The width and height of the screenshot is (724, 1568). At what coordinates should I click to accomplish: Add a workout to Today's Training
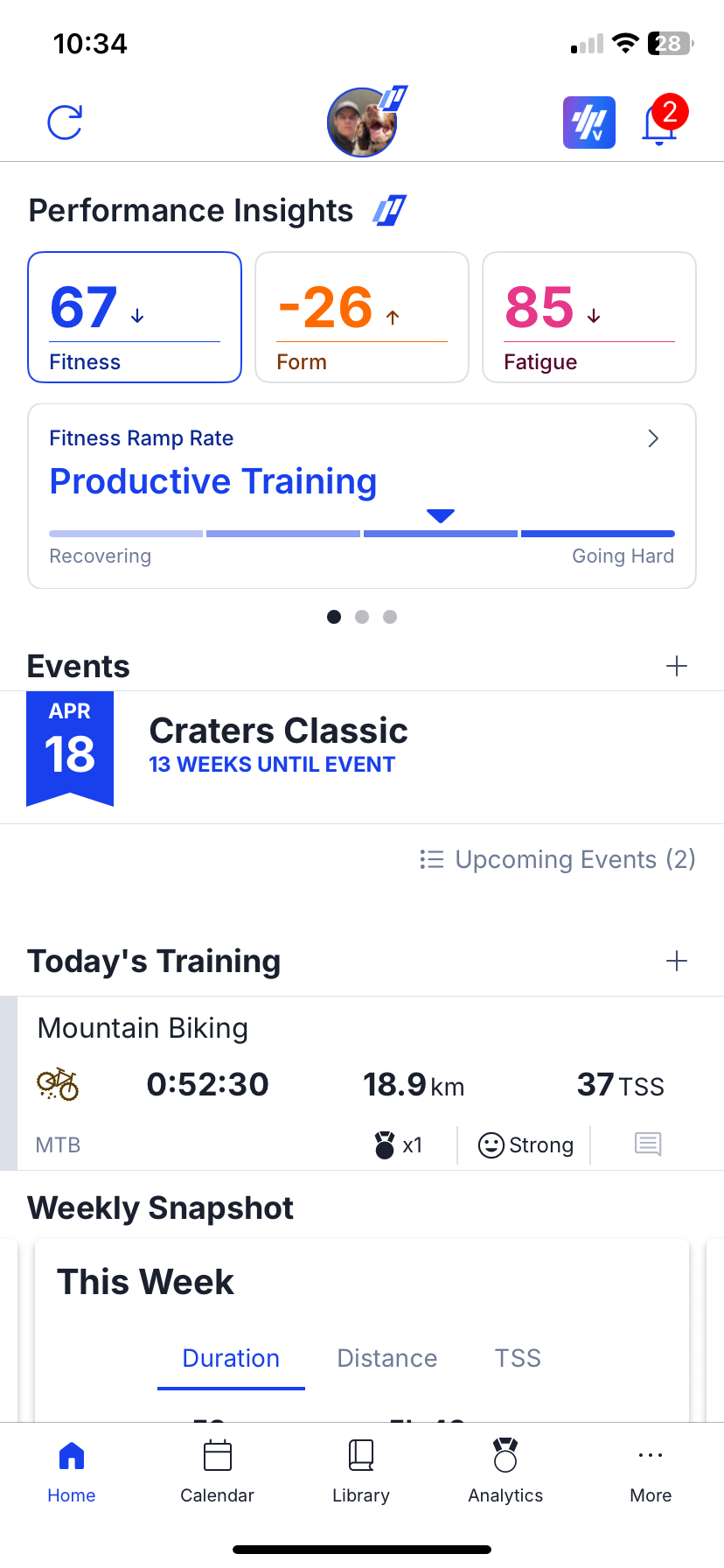[676, 961]
